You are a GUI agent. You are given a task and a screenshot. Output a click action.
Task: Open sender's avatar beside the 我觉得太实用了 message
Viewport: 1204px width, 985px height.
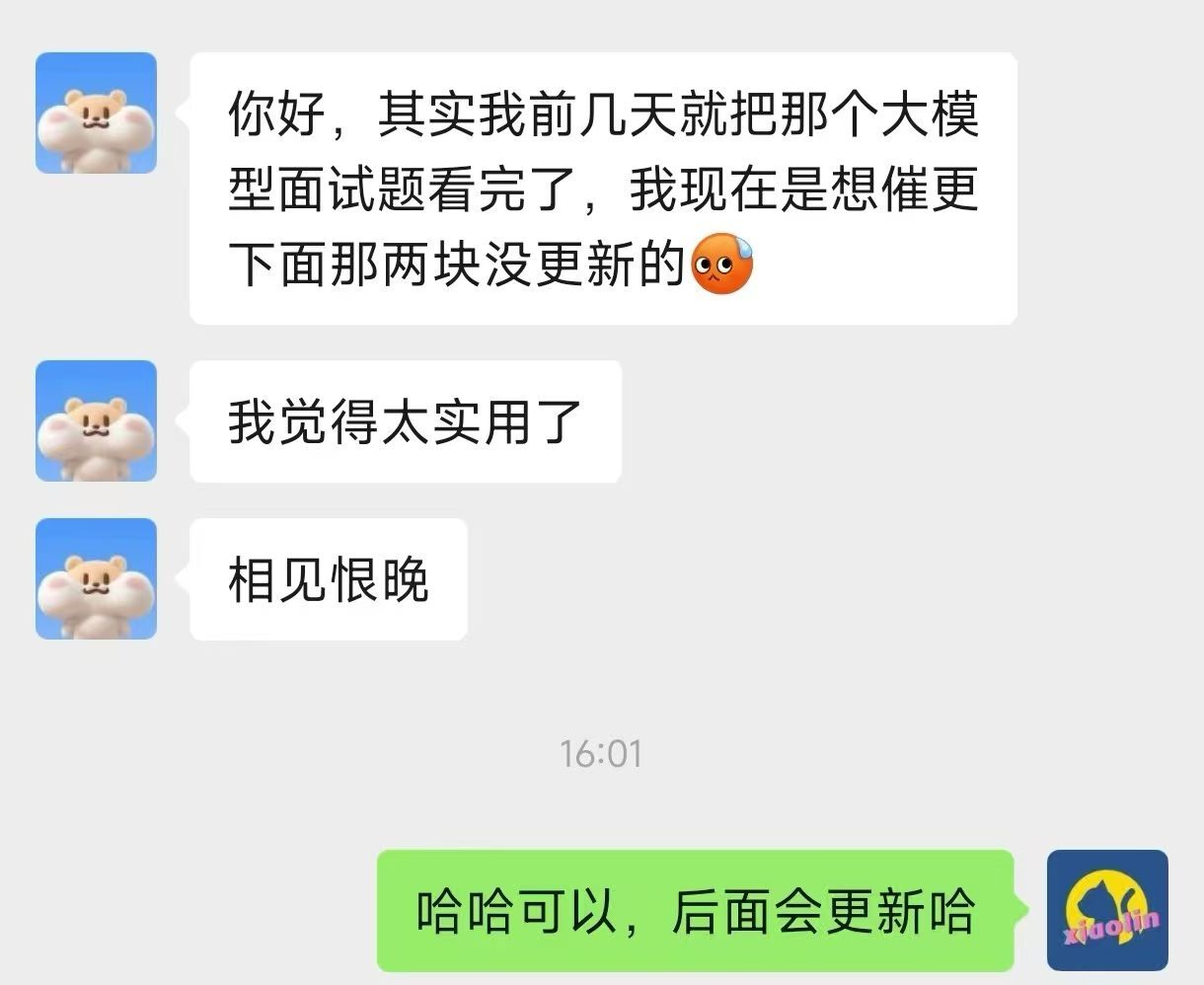click(x=96, y=420)
